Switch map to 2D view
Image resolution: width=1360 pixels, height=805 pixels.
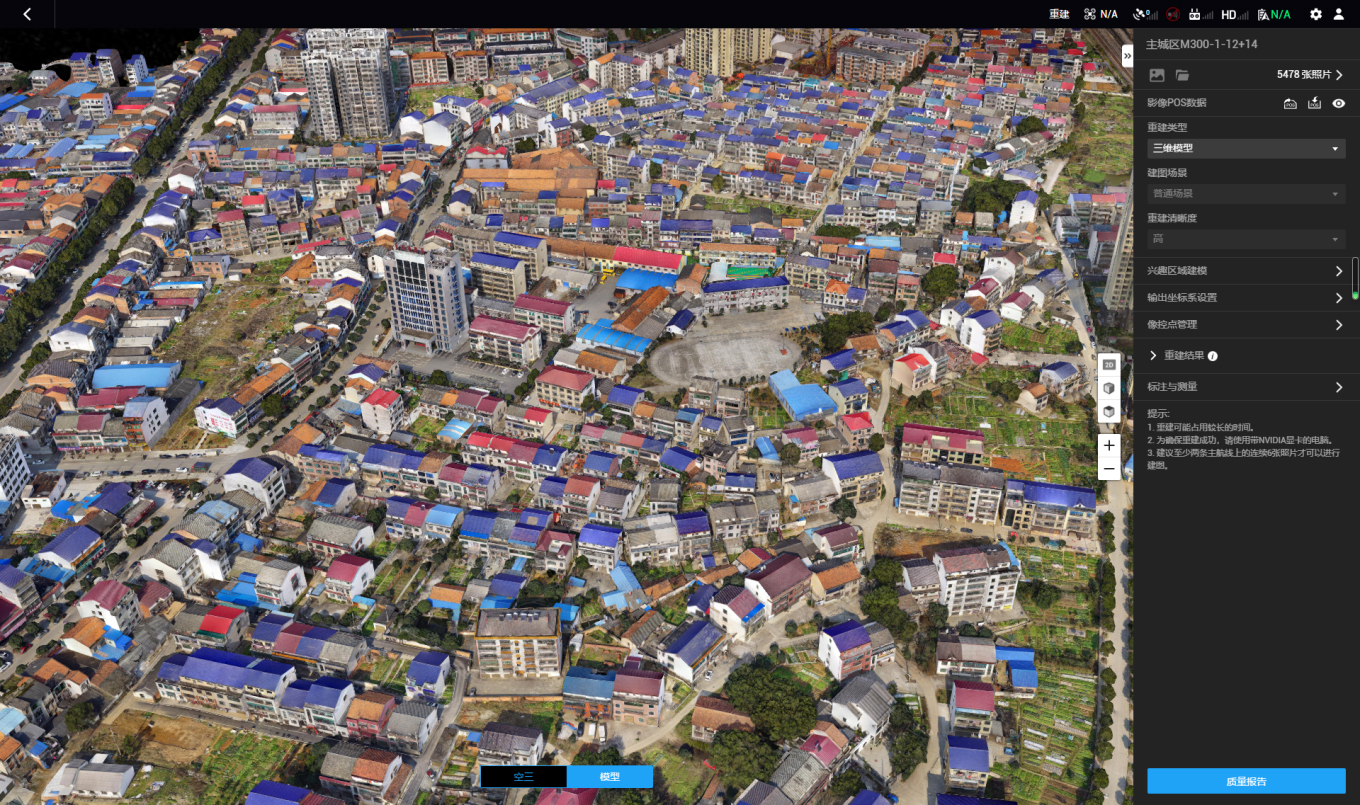(x=1108, y=365)
